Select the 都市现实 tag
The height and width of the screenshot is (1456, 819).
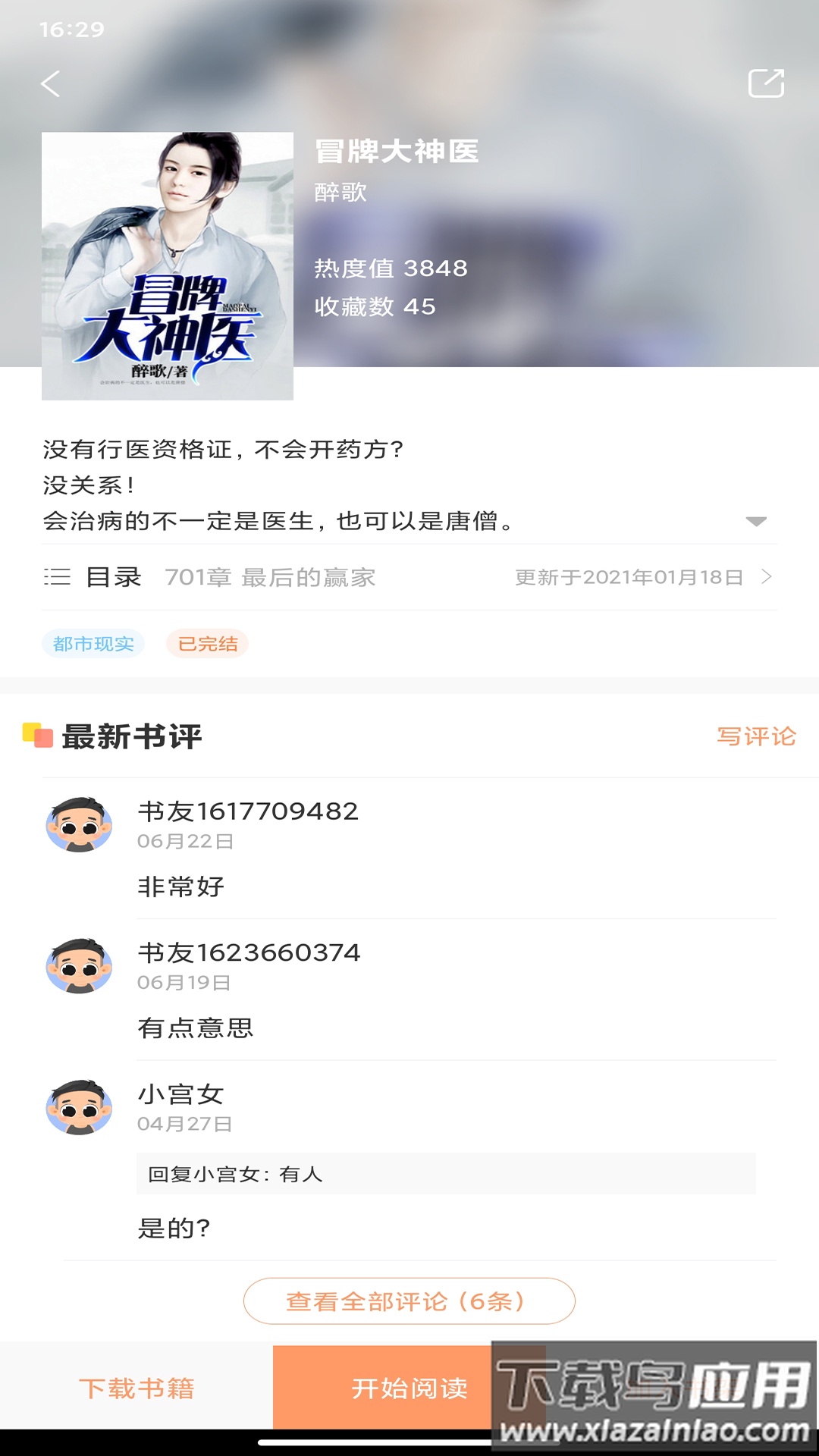pos(93,642)
